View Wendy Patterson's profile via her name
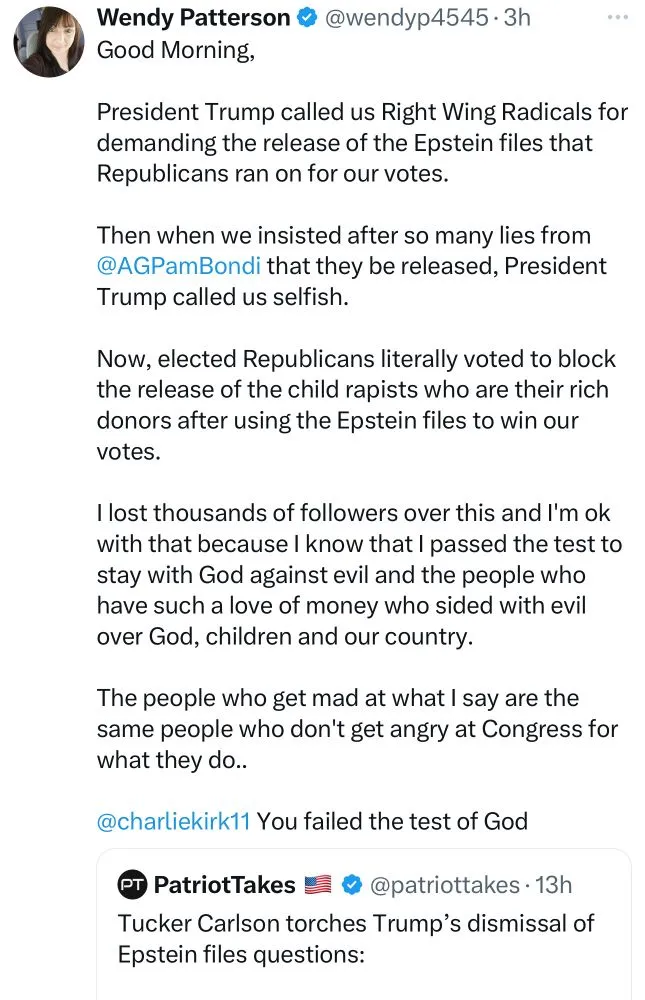The height and width of the screenshot is (1000, 645). coord(193,18)
